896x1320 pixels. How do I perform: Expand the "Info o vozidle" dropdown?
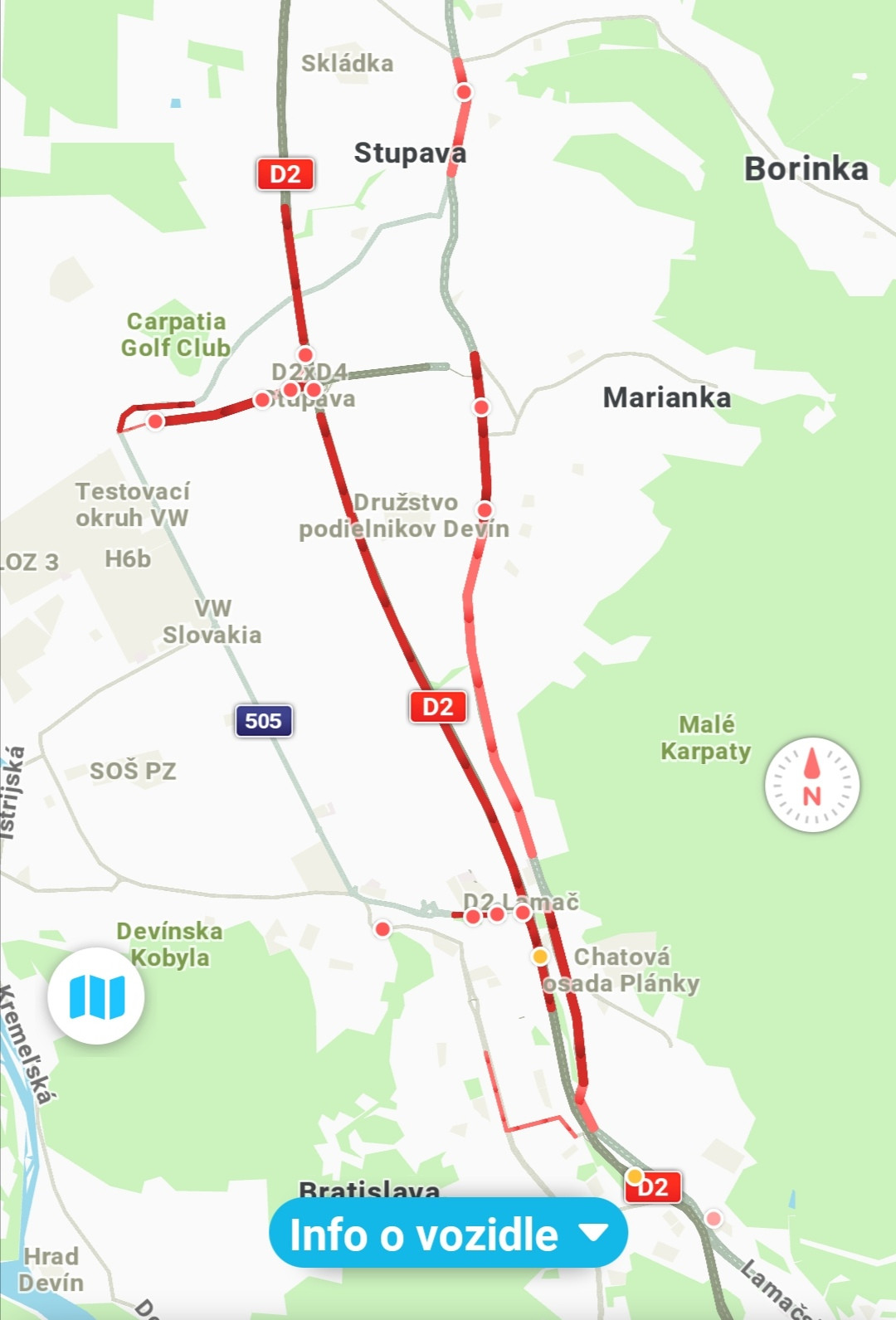[x=448, y=1234]
